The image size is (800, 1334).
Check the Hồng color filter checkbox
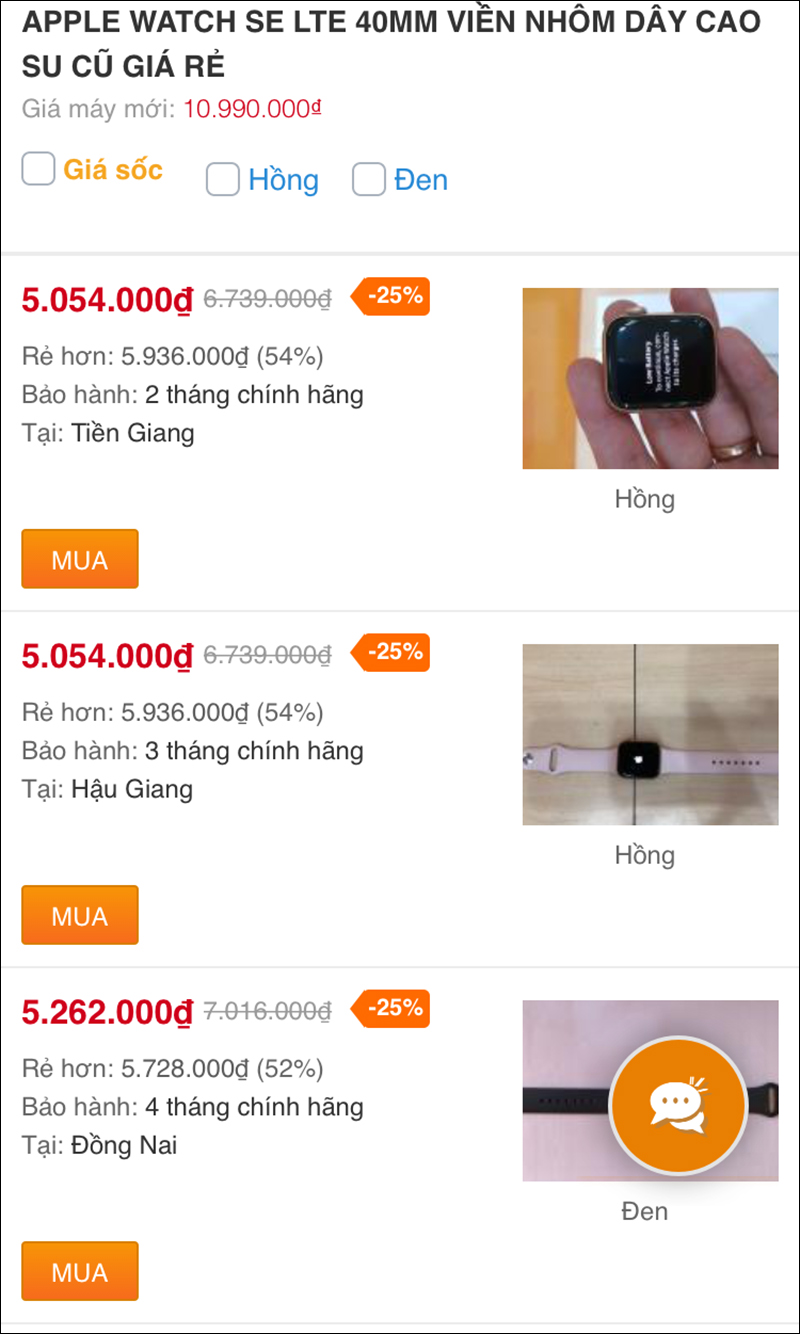(x=222, y=180)
